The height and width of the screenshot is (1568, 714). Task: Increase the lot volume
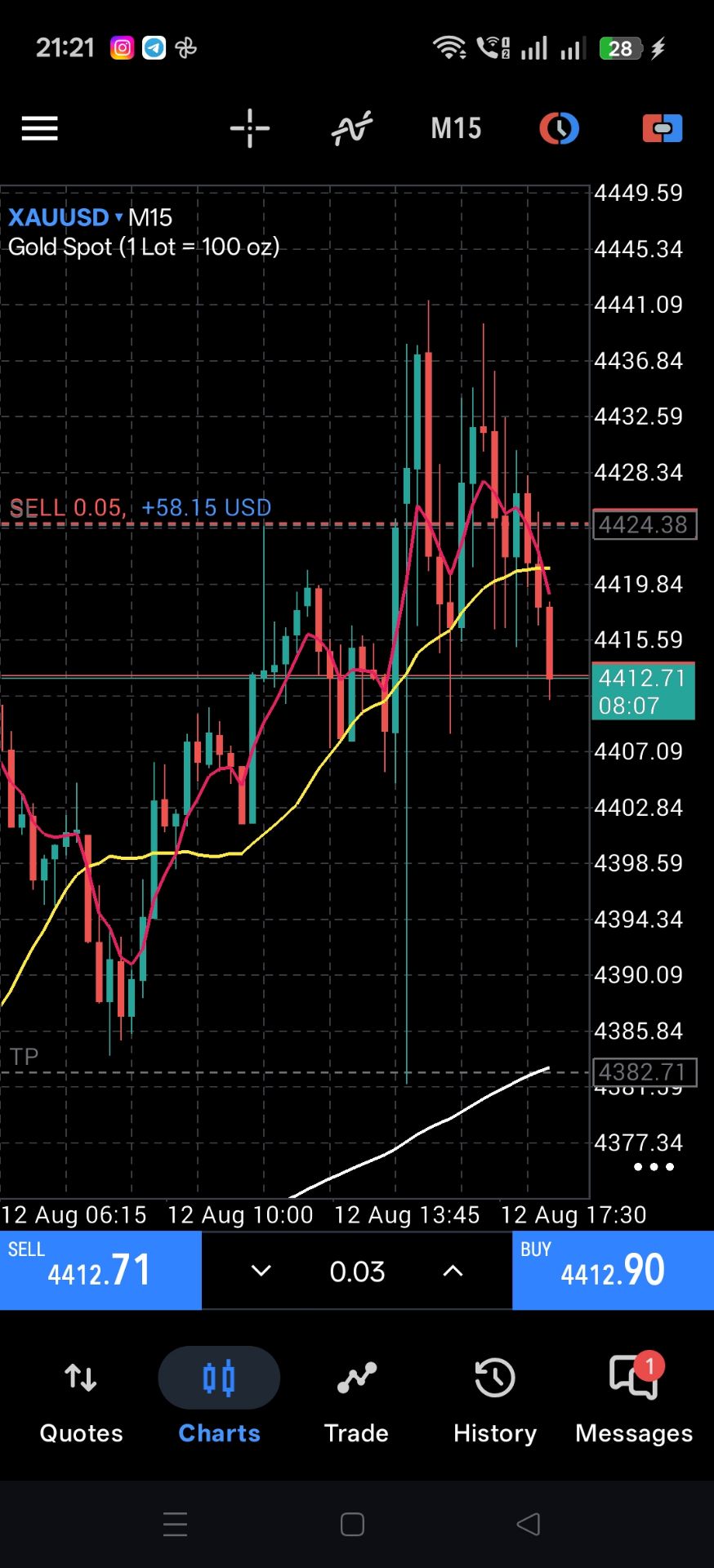(453, 1271)
